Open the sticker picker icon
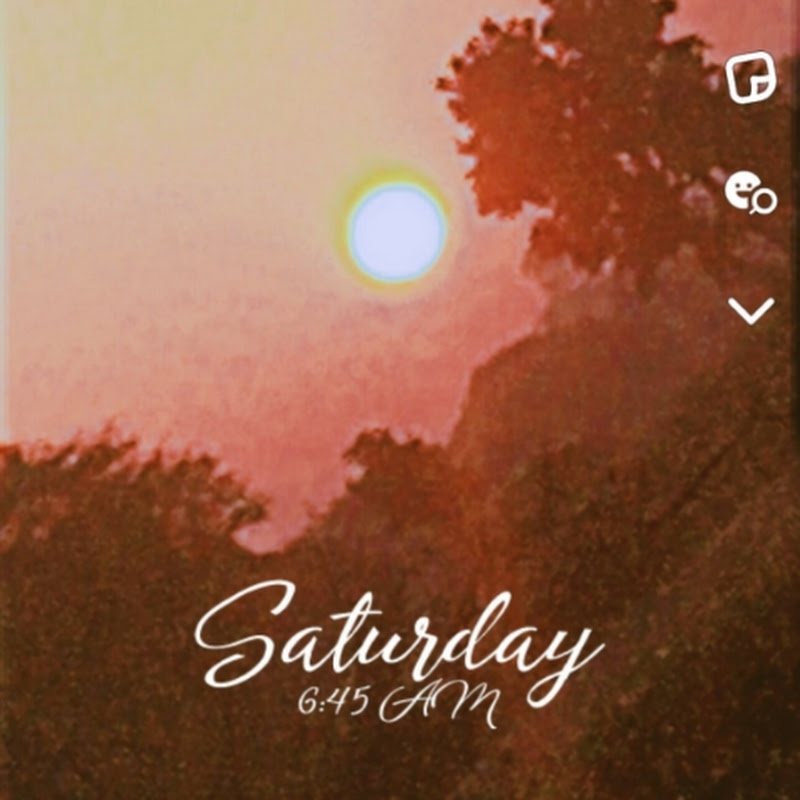Screen dimensions: 800x800 [x=751, y=77]
